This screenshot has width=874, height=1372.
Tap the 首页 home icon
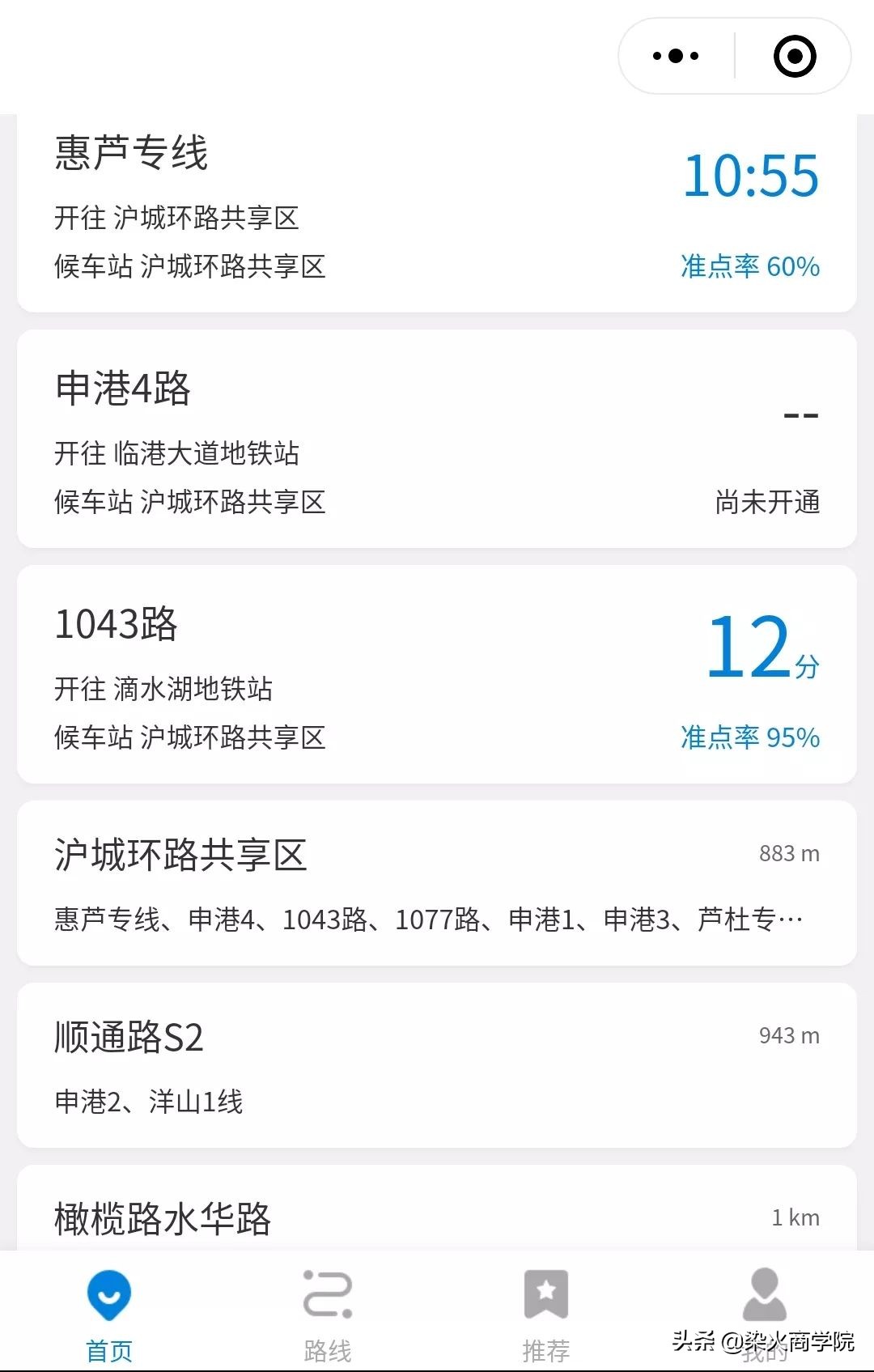[x=109, y=1296]
